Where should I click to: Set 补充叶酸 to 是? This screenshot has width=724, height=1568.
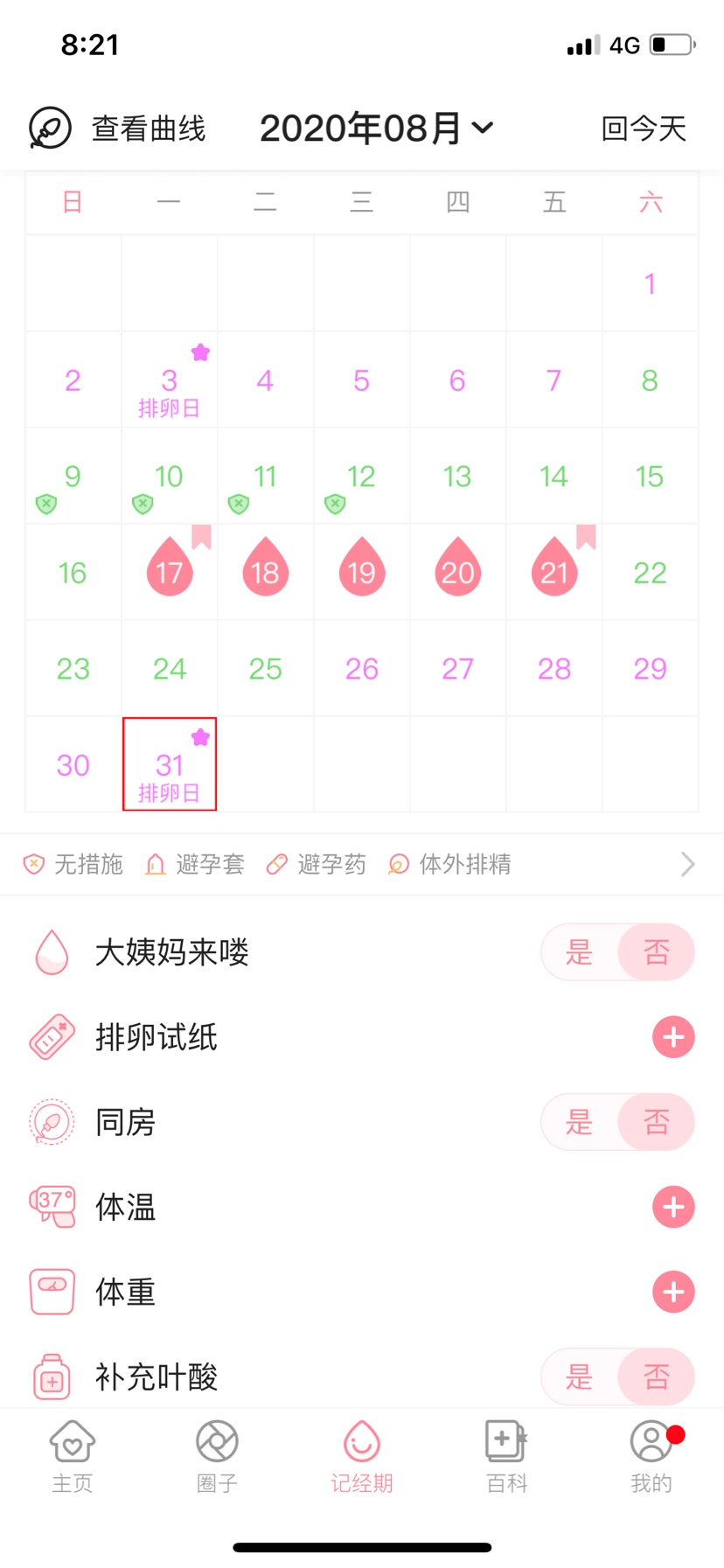579,1376
